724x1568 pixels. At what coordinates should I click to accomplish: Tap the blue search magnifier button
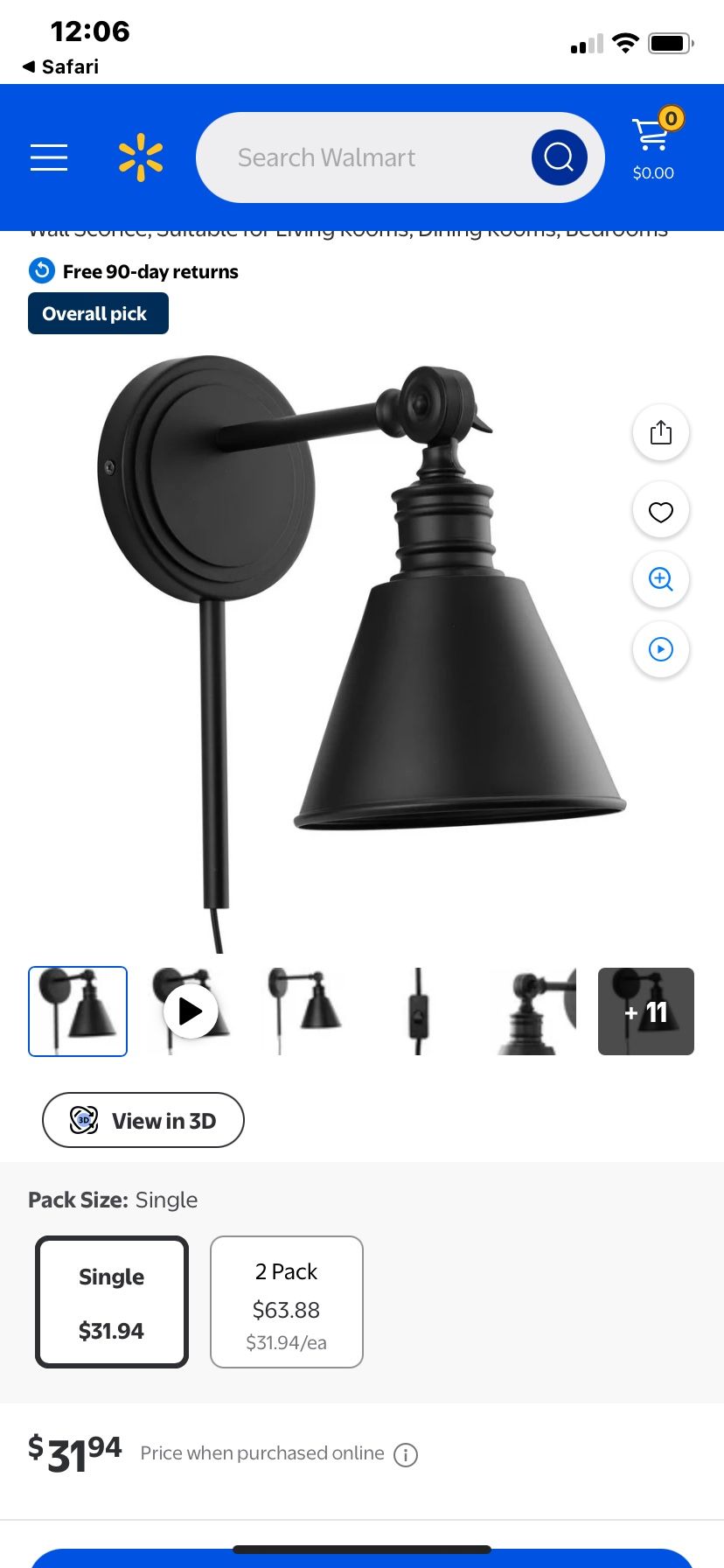pyautogui.click(x=559, y=157)
